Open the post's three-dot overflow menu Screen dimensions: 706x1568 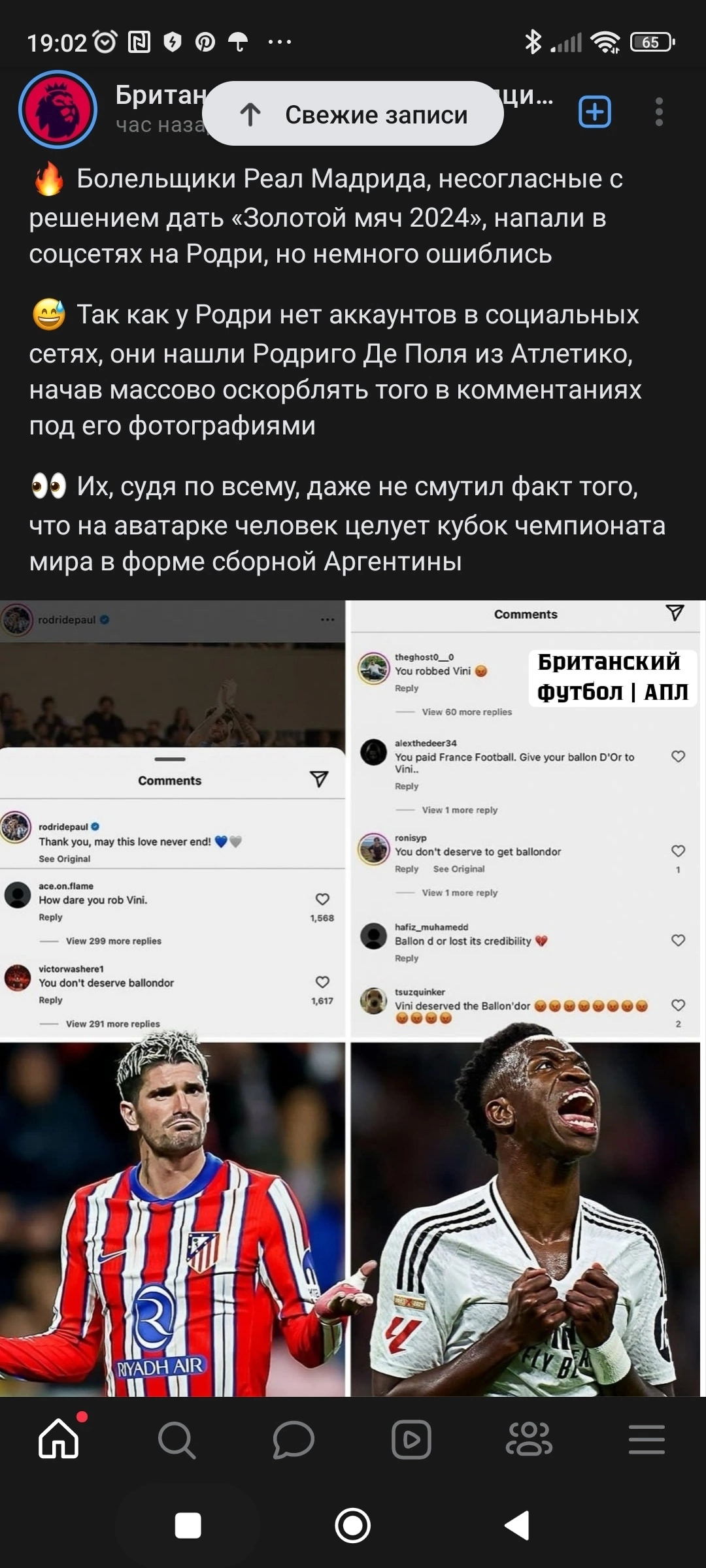(659, 112)
